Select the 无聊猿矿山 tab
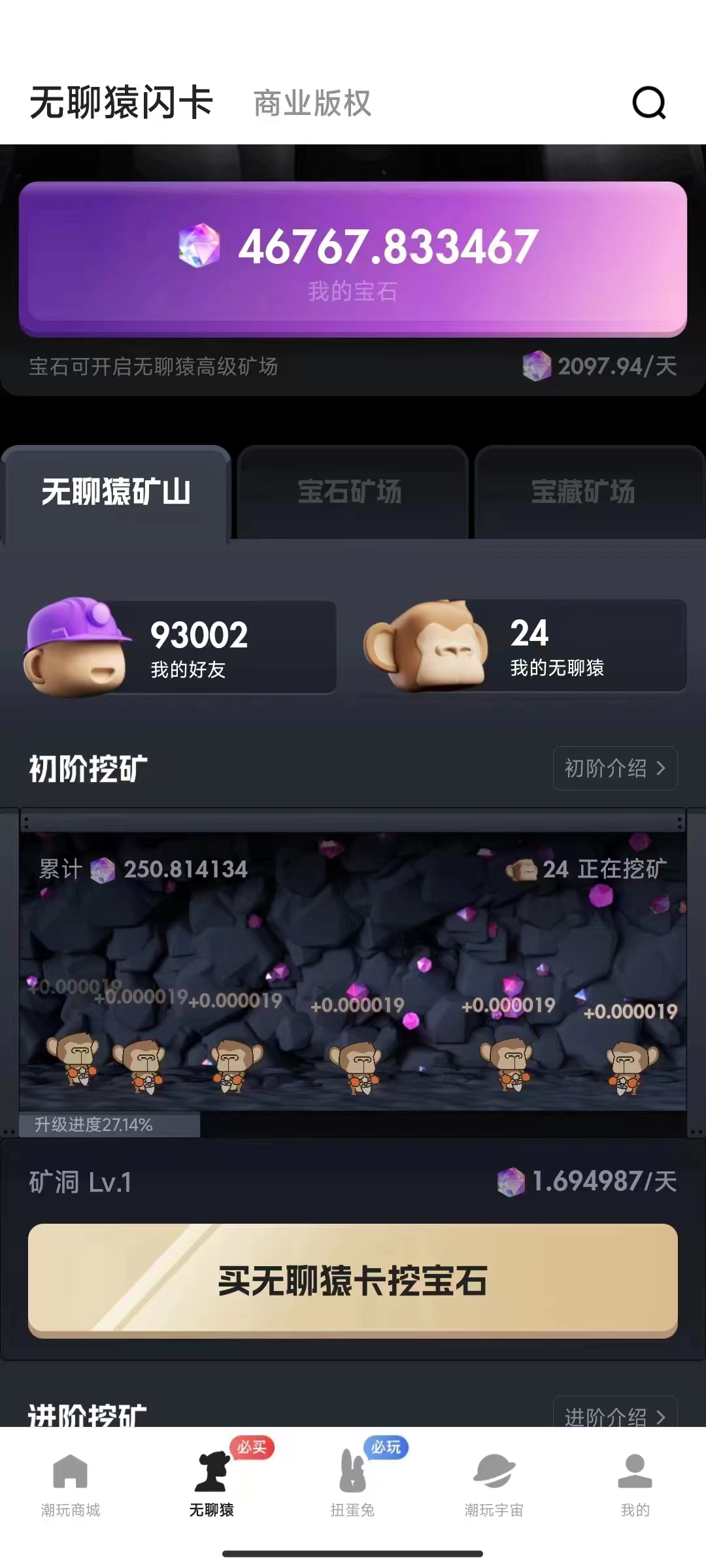Screen dimensions: 706x1568 click(116, 492)
